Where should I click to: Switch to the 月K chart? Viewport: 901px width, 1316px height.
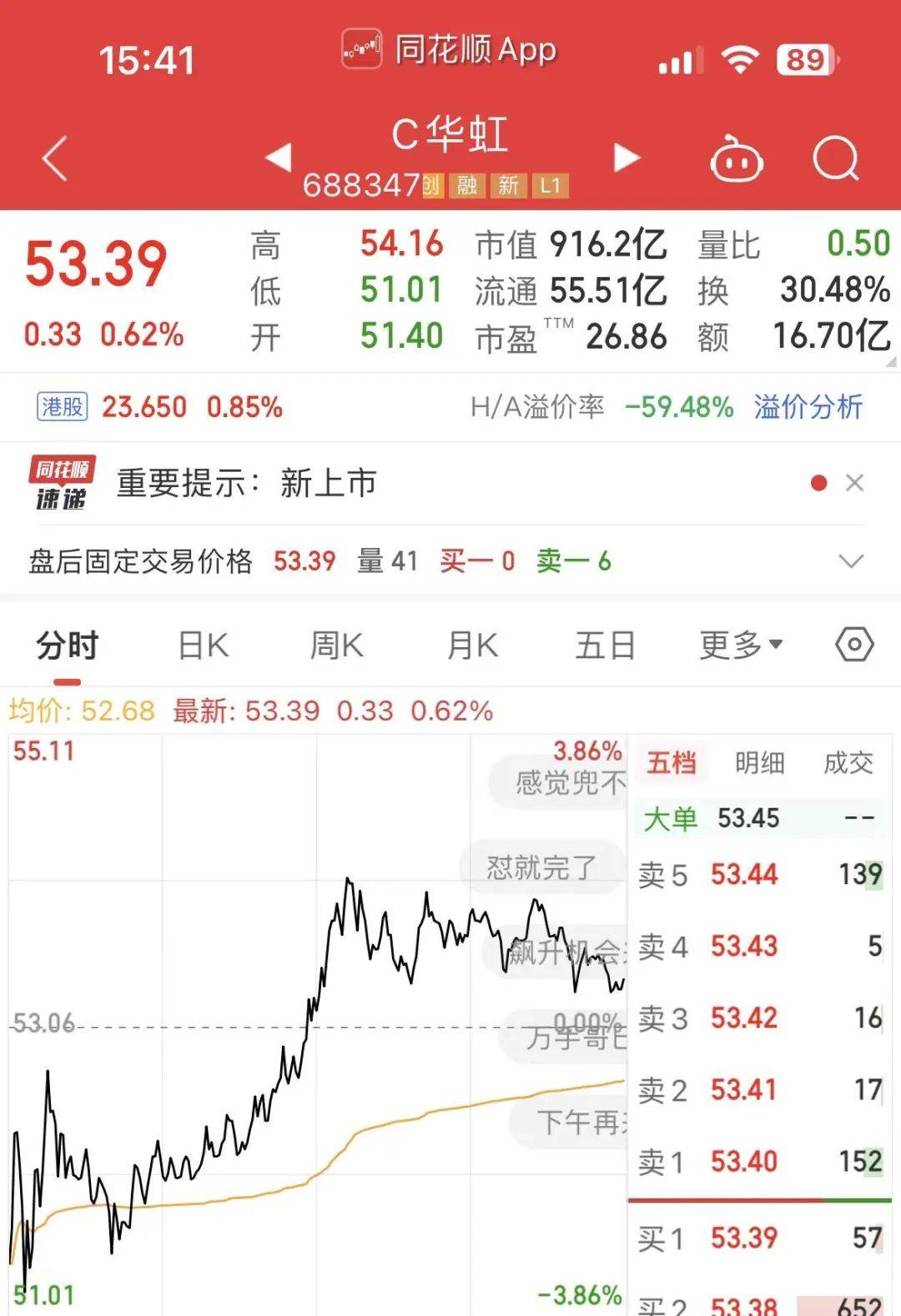coord(472,645)
